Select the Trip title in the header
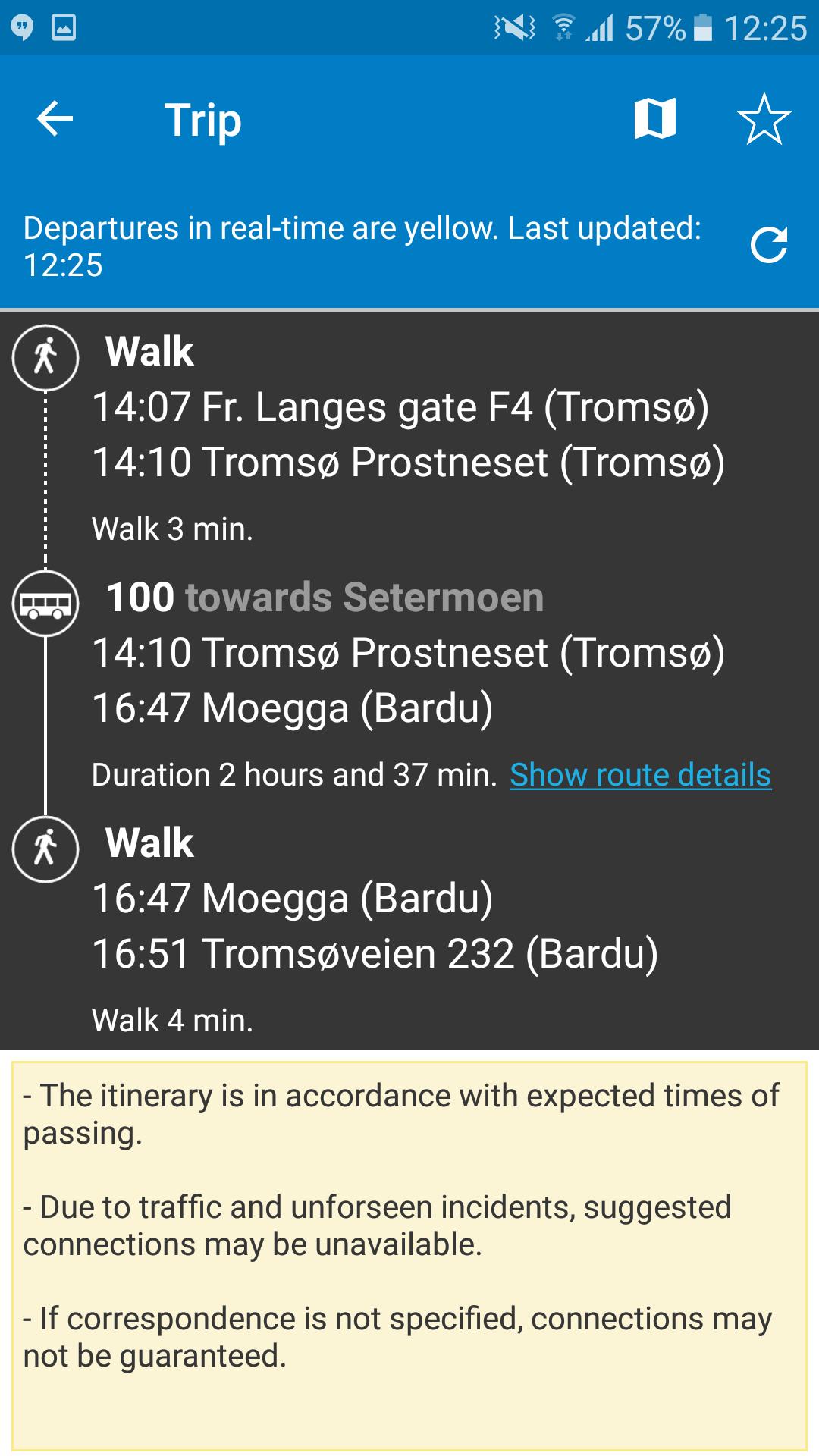 [x=202, y=119]
